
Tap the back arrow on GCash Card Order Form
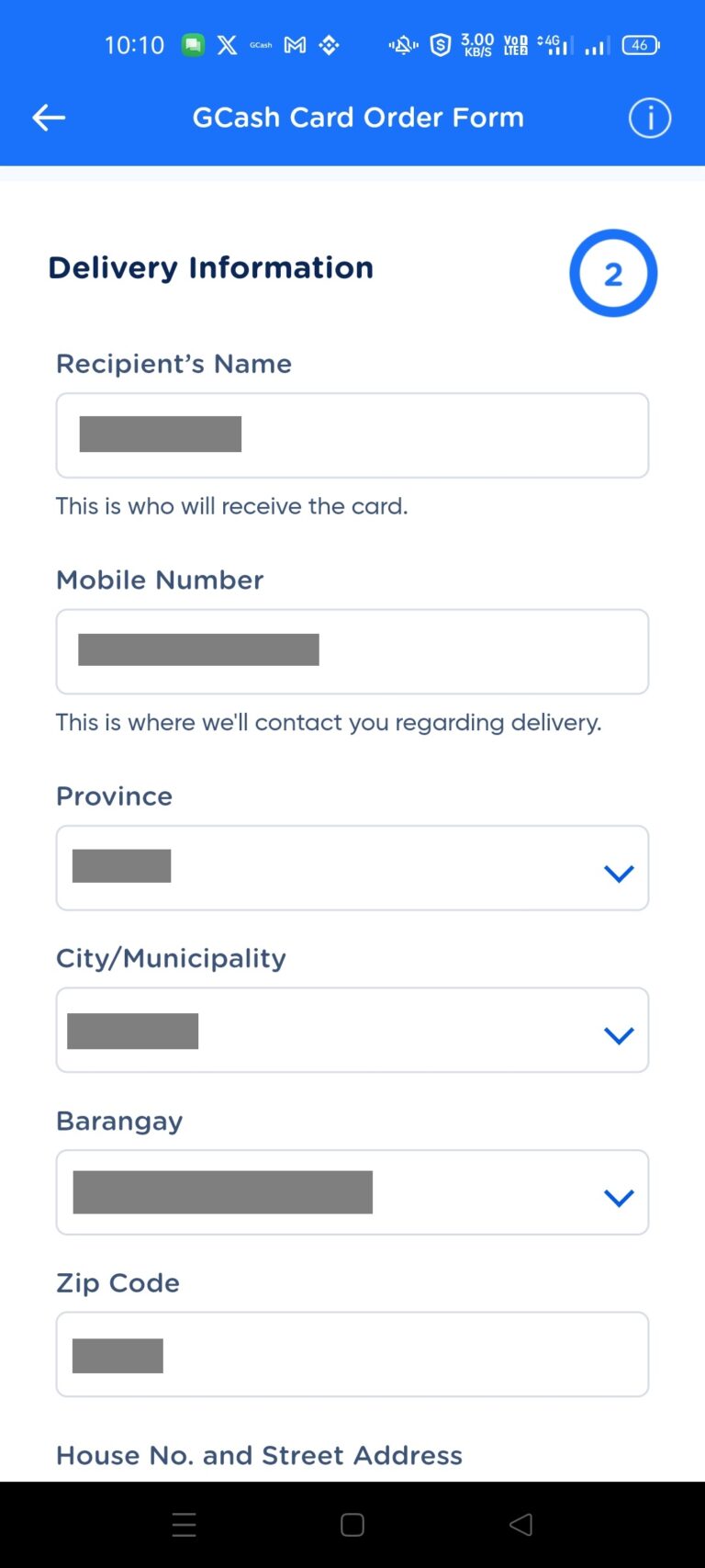48,118
